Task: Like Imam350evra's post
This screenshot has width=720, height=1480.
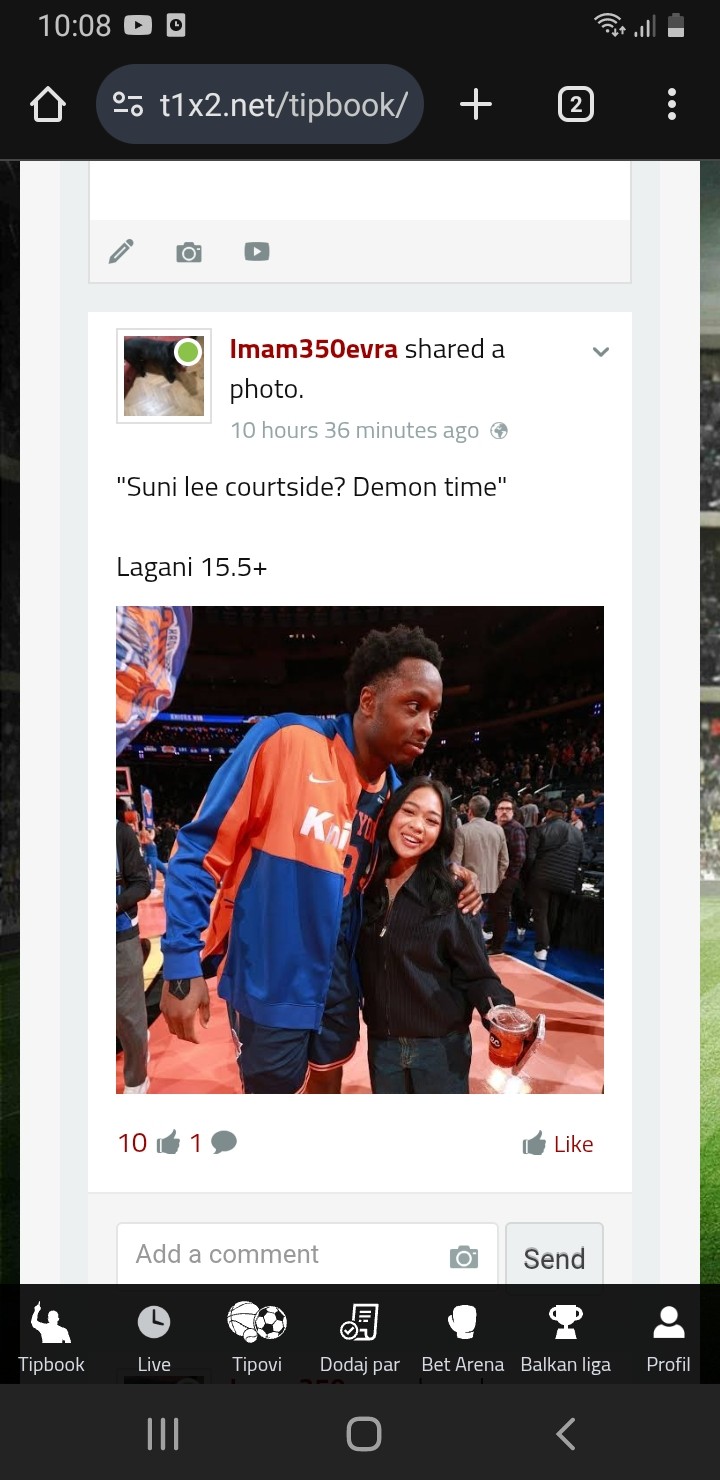Action: point(558,1144)
